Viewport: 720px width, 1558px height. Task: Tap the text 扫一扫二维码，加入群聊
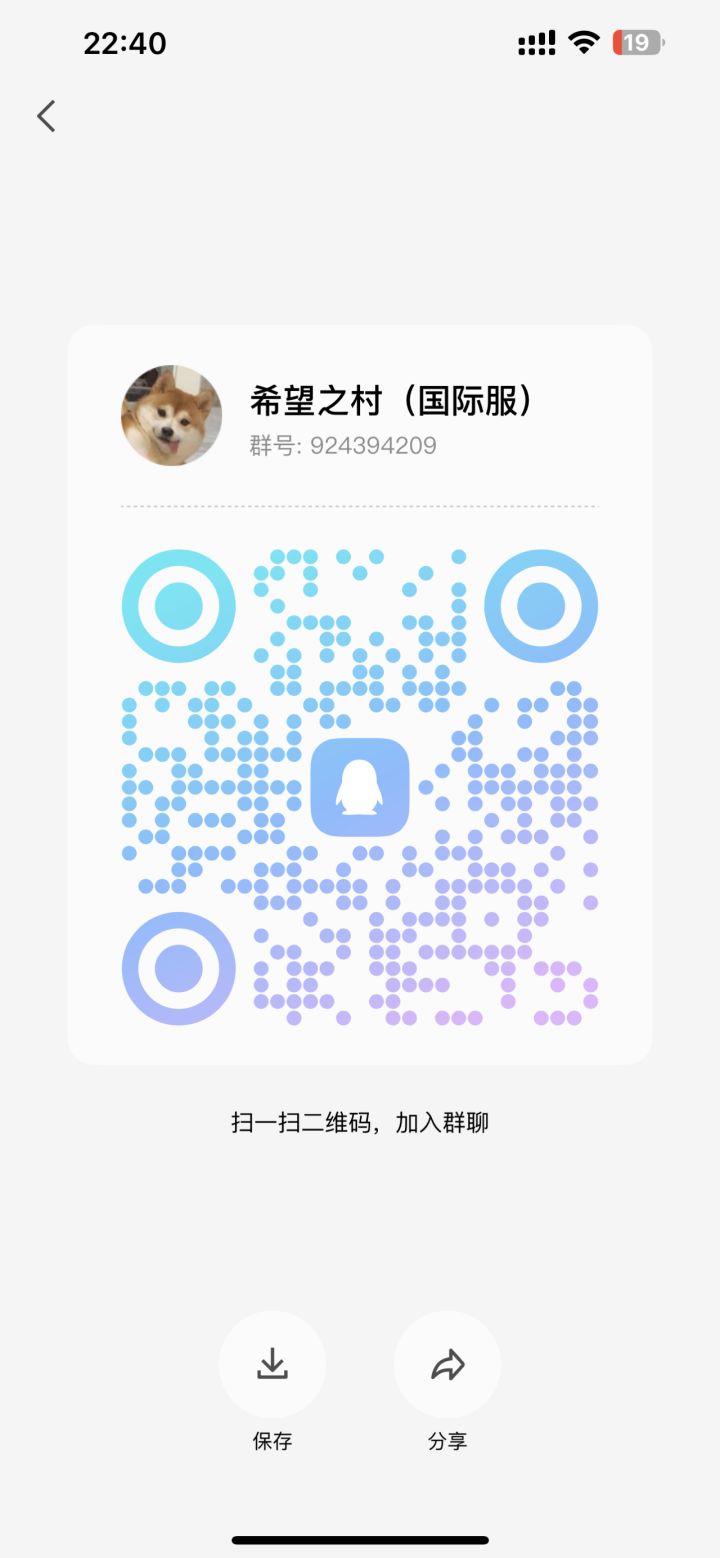360,1121
